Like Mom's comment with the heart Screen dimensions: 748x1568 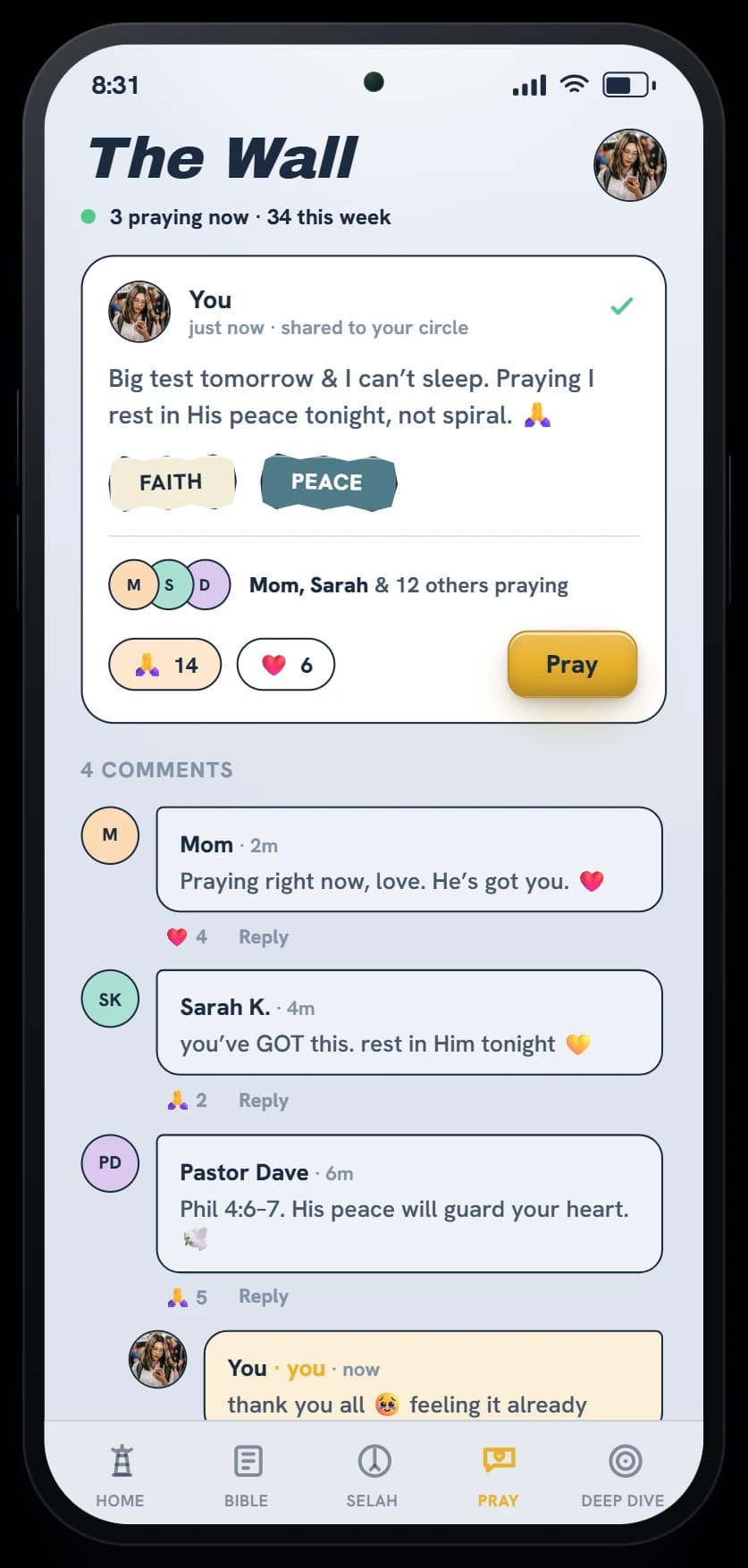pos(187,936)
